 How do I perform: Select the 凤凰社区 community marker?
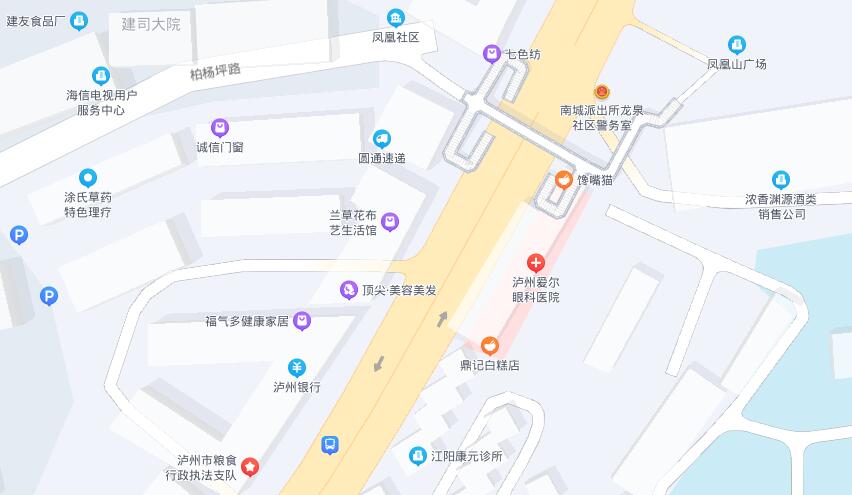(x=396, y=17)
